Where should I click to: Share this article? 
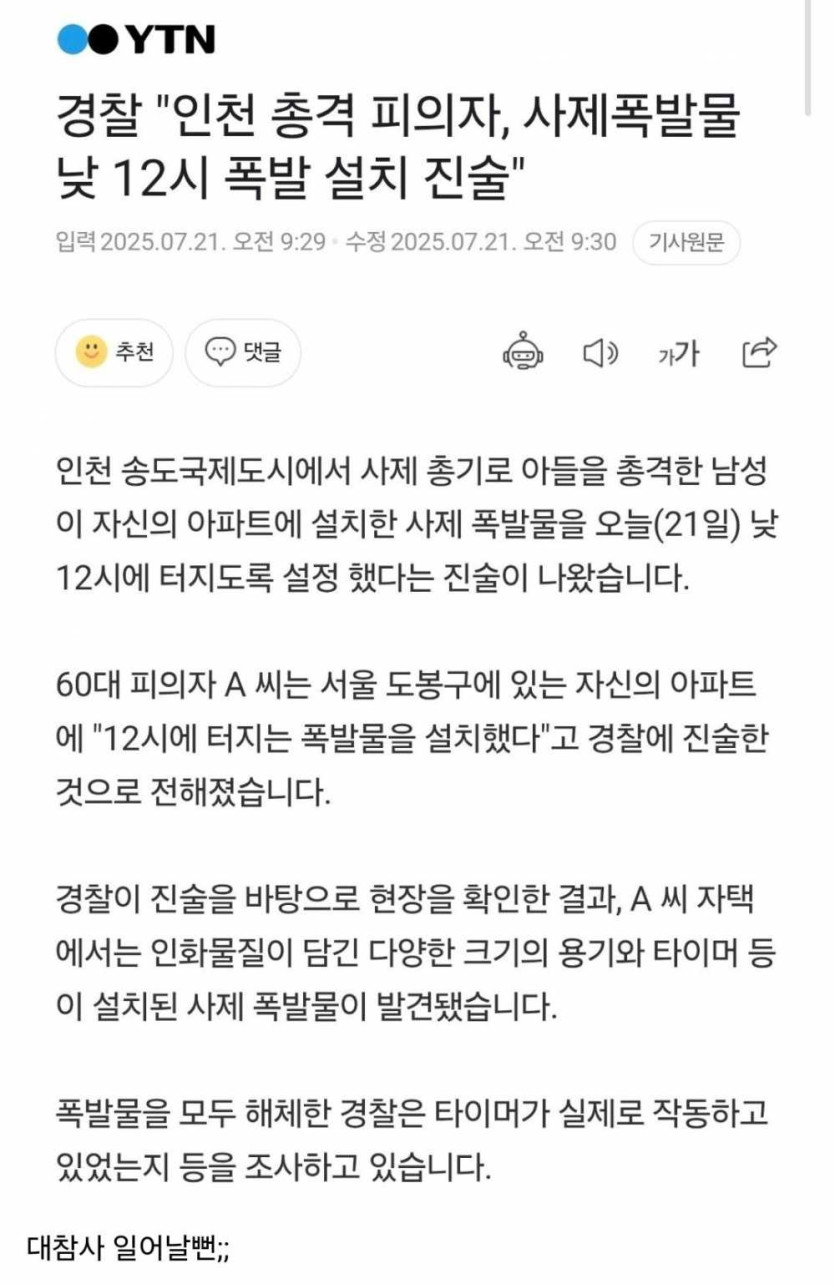pyautogui.click(x=759, y=352)
